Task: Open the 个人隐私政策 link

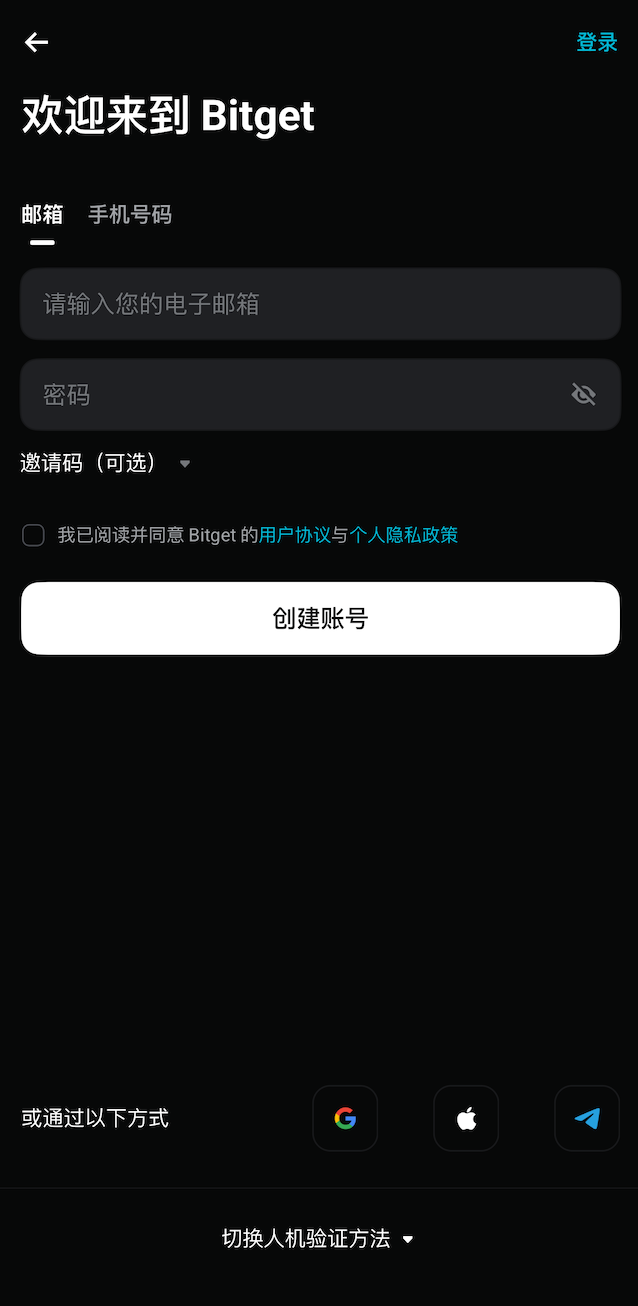Action: point(403,536)
